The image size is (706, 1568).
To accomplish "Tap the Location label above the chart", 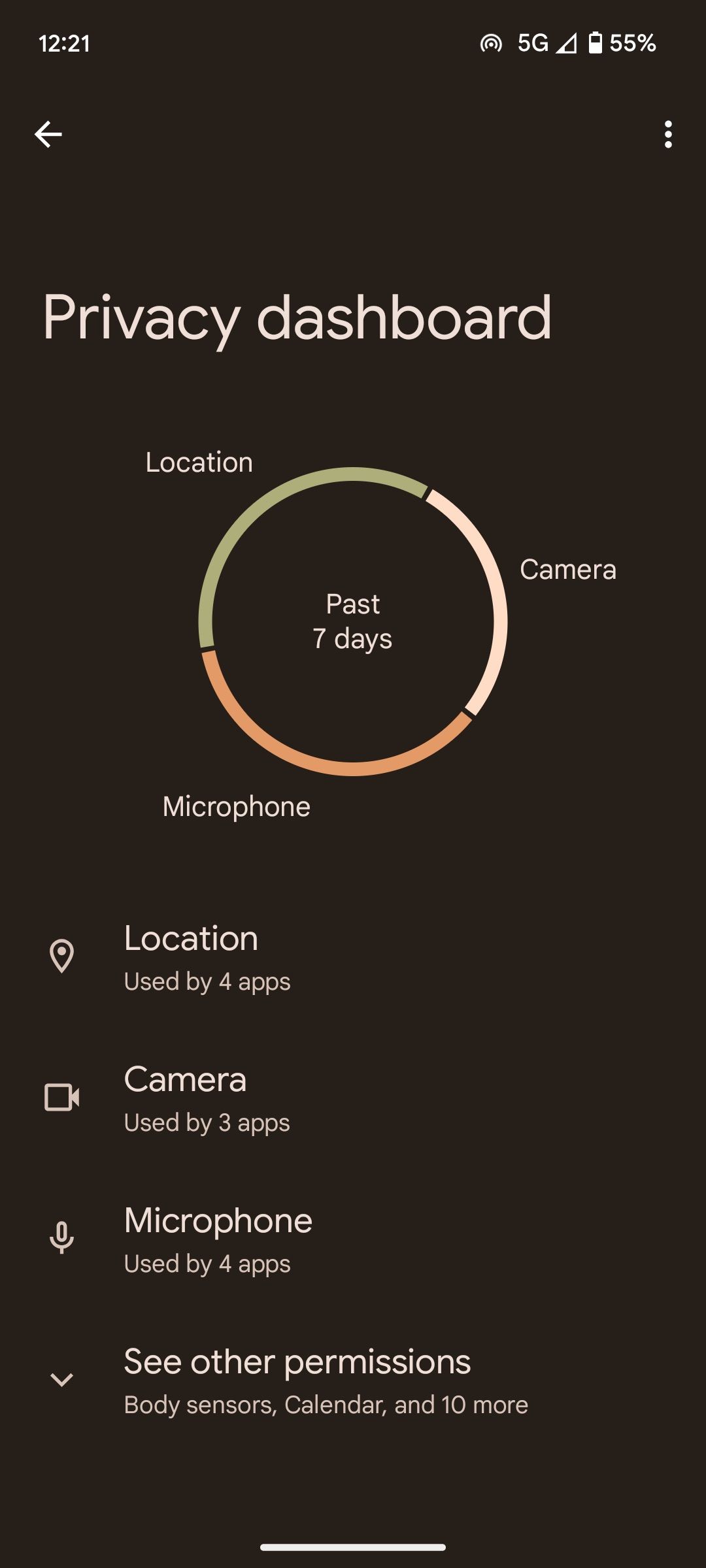I will tap(198, 462).
